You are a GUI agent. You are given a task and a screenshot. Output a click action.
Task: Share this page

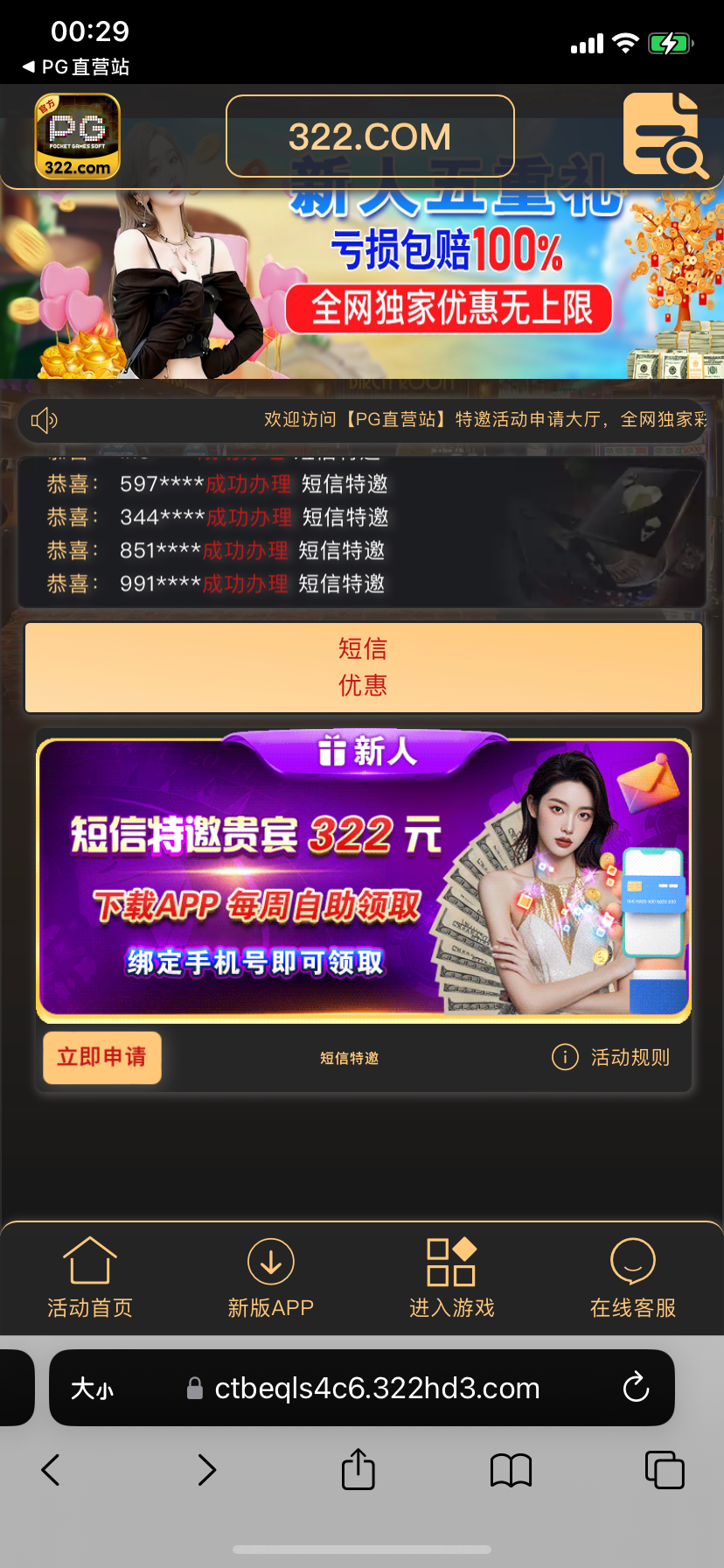[359, 1470]
